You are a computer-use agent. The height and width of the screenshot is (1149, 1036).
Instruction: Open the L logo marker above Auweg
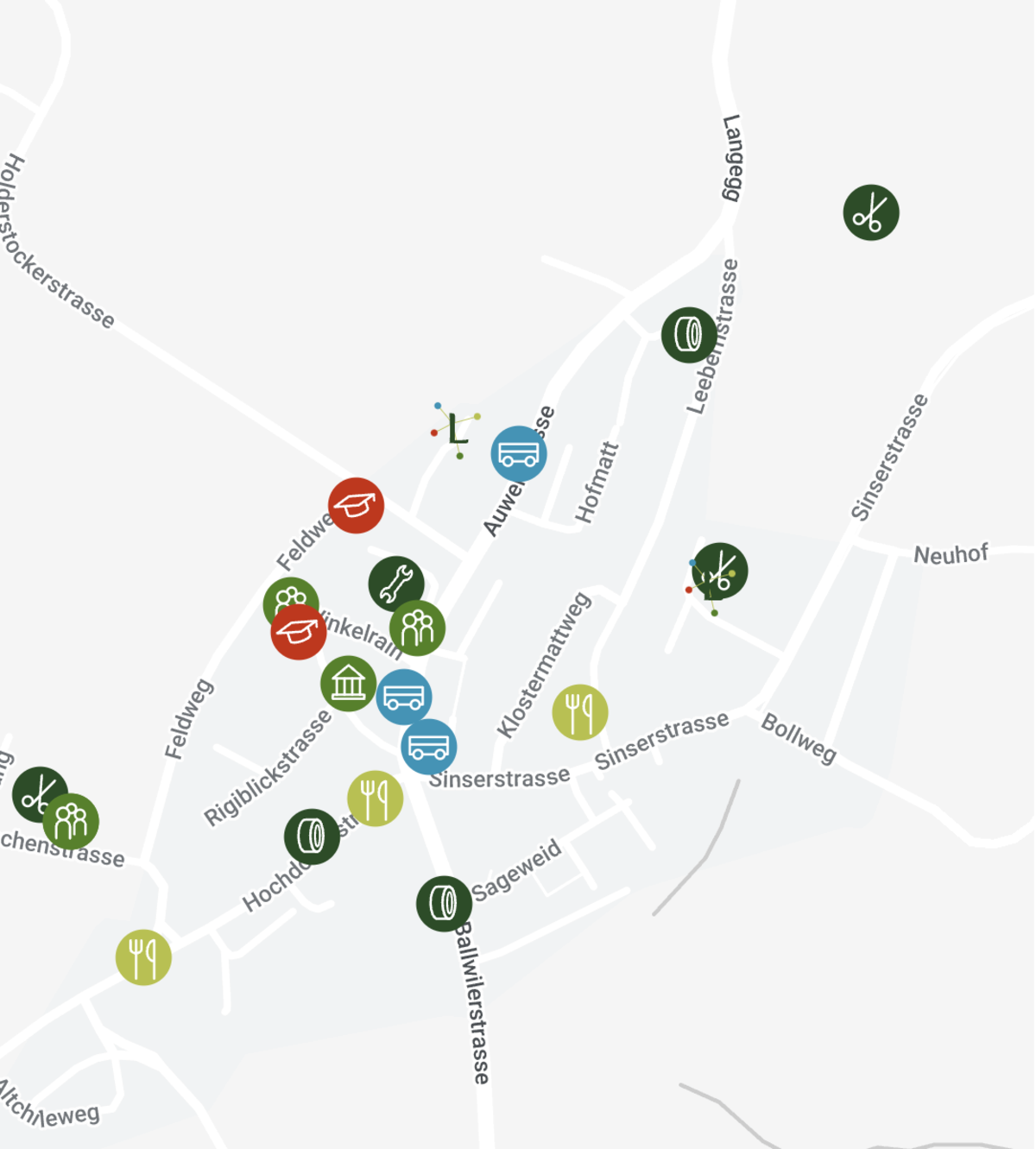click(456, 427)
